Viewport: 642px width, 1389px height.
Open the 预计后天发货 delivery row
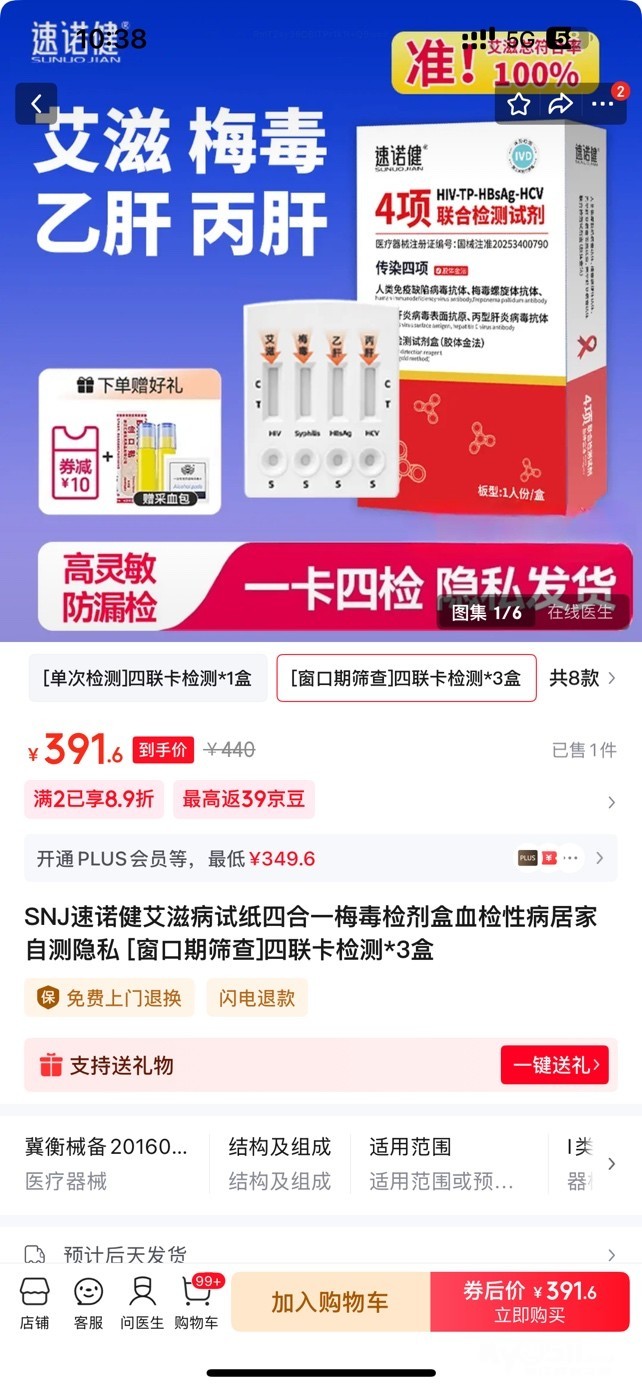[321, 1254]
